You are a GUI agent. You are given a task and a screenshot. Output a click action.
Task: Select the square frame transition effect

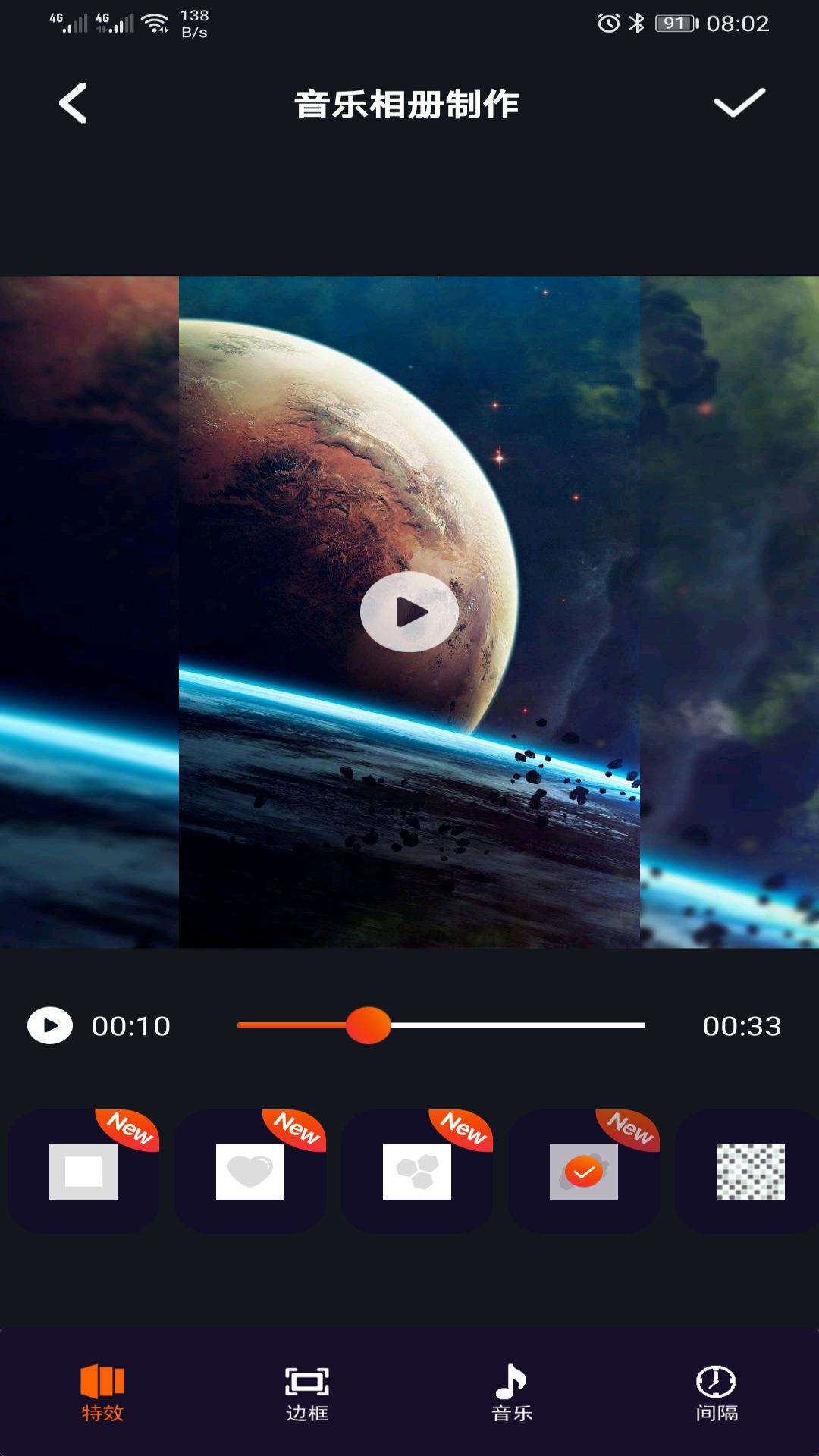(x=83, y=1171)
